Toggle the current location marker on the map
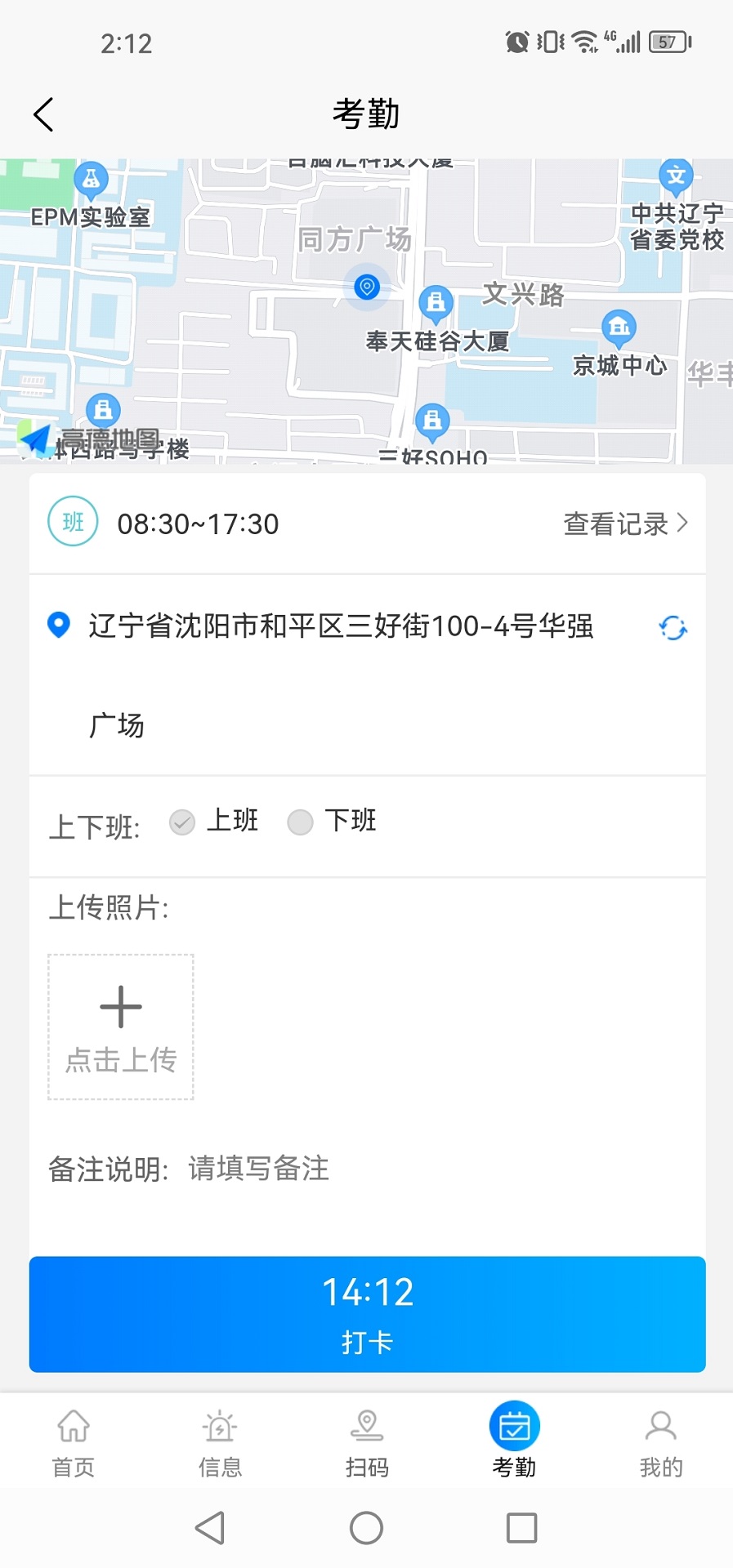Image resolution: width=733 pixels, height=1568 pixels. click(x=366, y=287)
